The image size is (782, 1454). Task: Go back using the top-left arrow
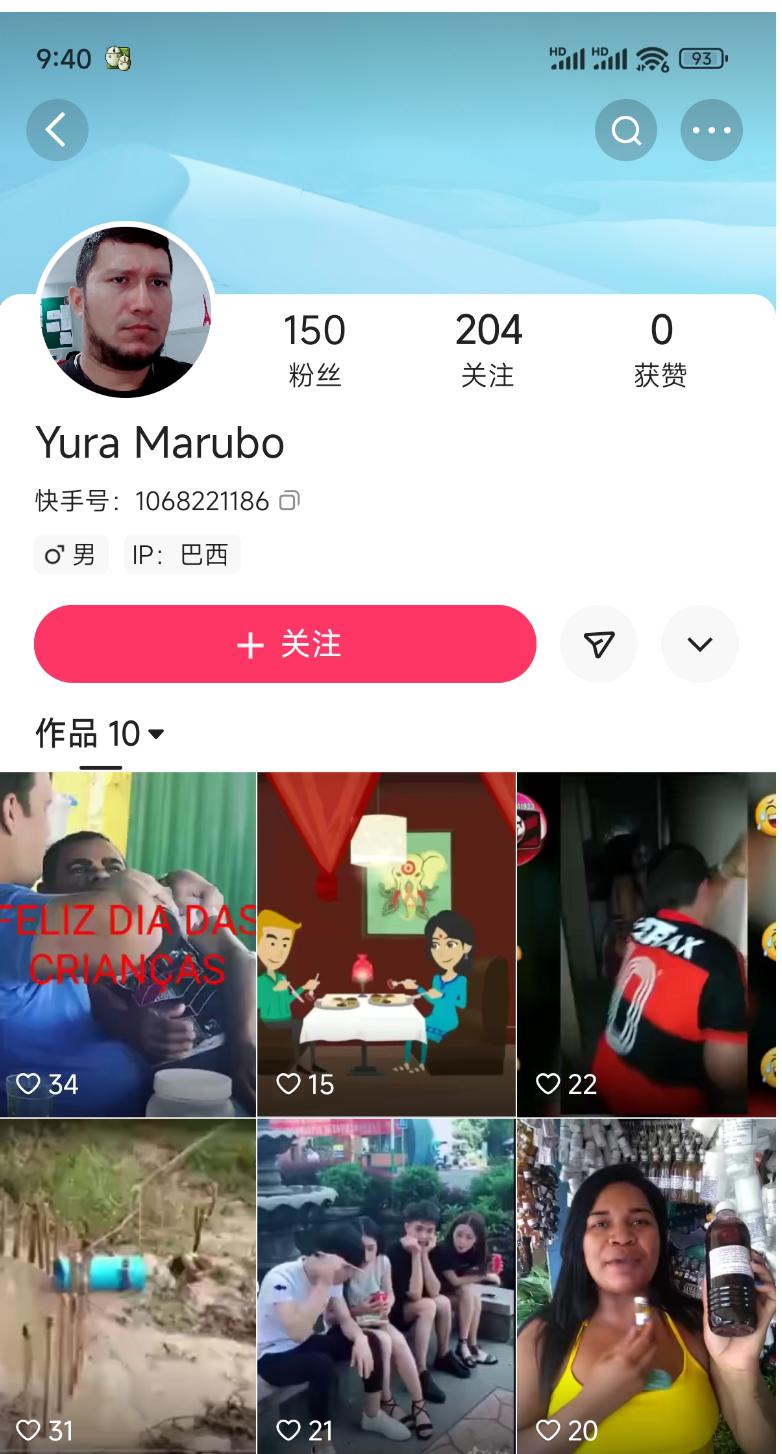(x=57, y=130)
